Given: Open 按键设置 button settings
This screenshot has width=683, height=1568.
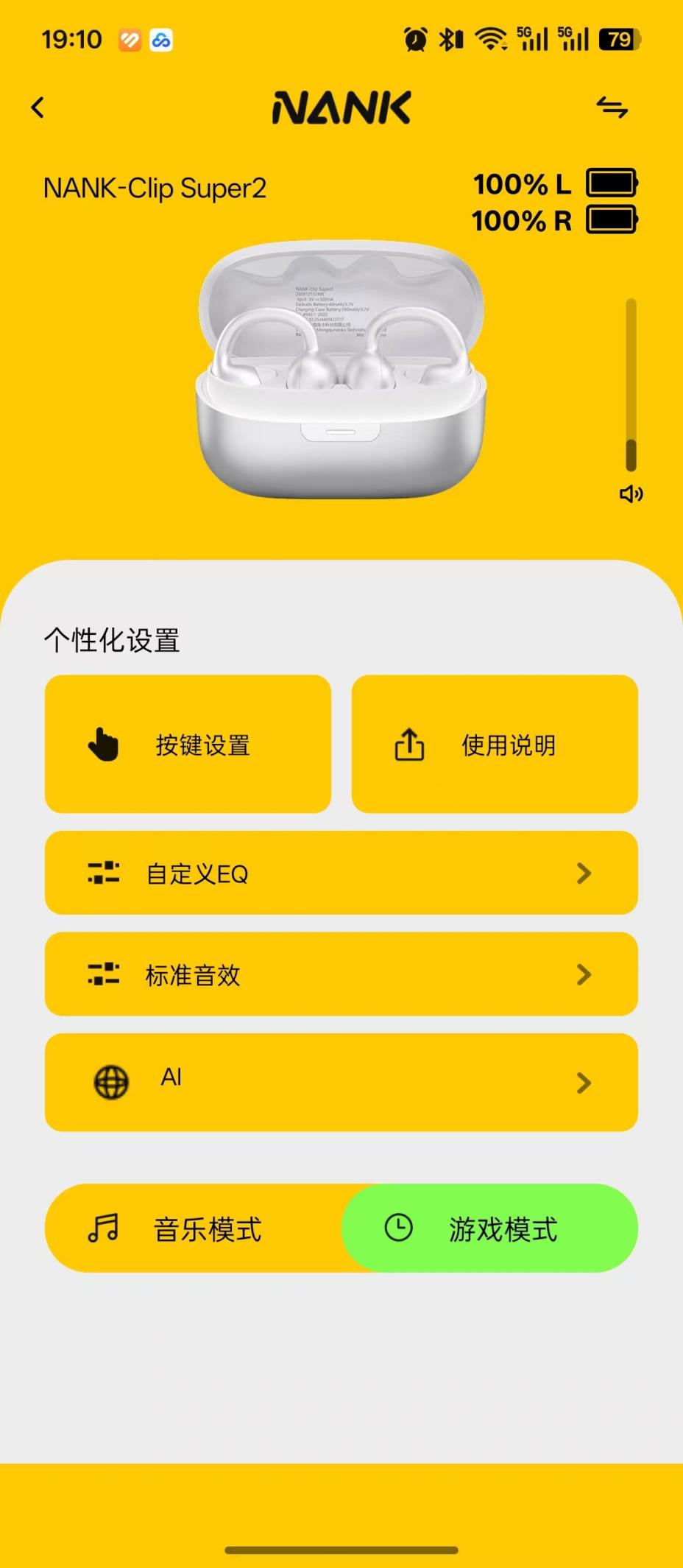Looking at the screenshot, I should coord(188,744).
